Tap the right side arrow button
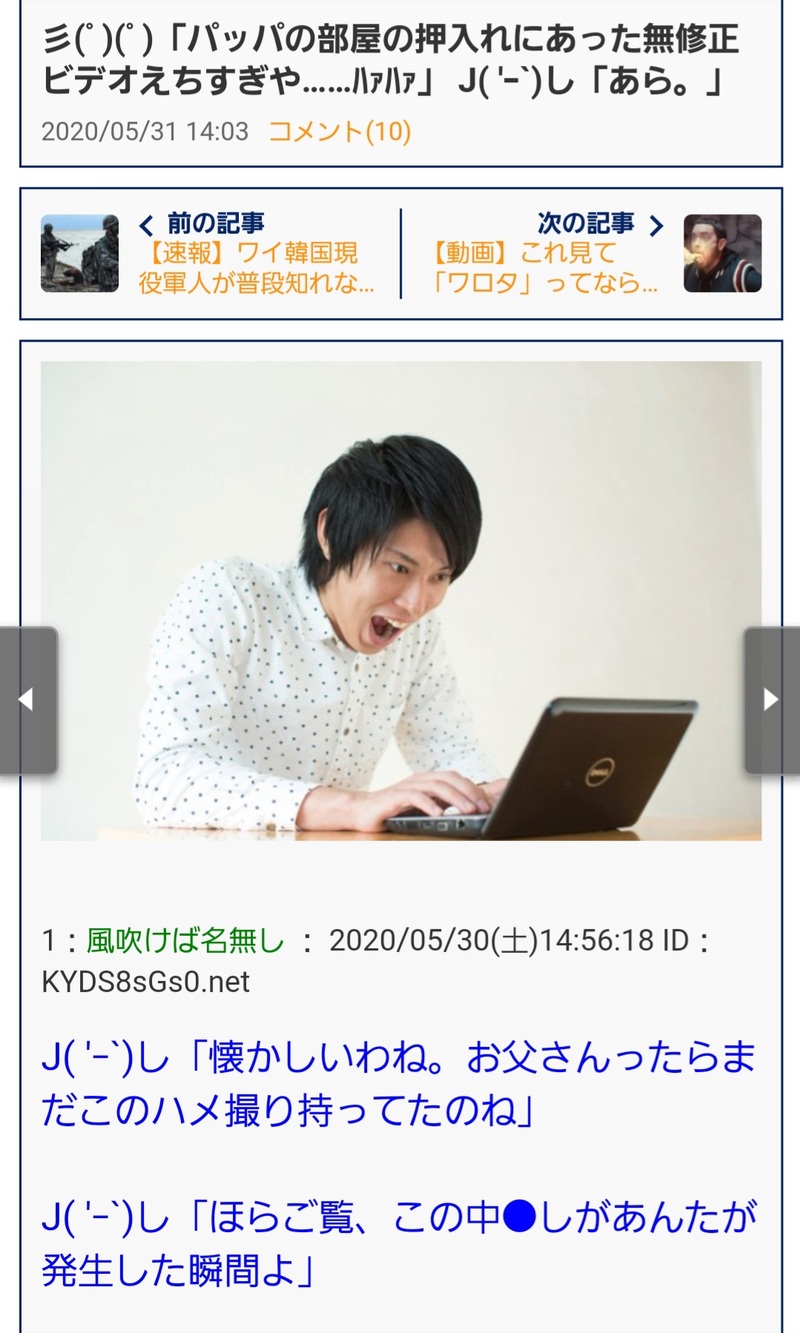 coord(771,700)
